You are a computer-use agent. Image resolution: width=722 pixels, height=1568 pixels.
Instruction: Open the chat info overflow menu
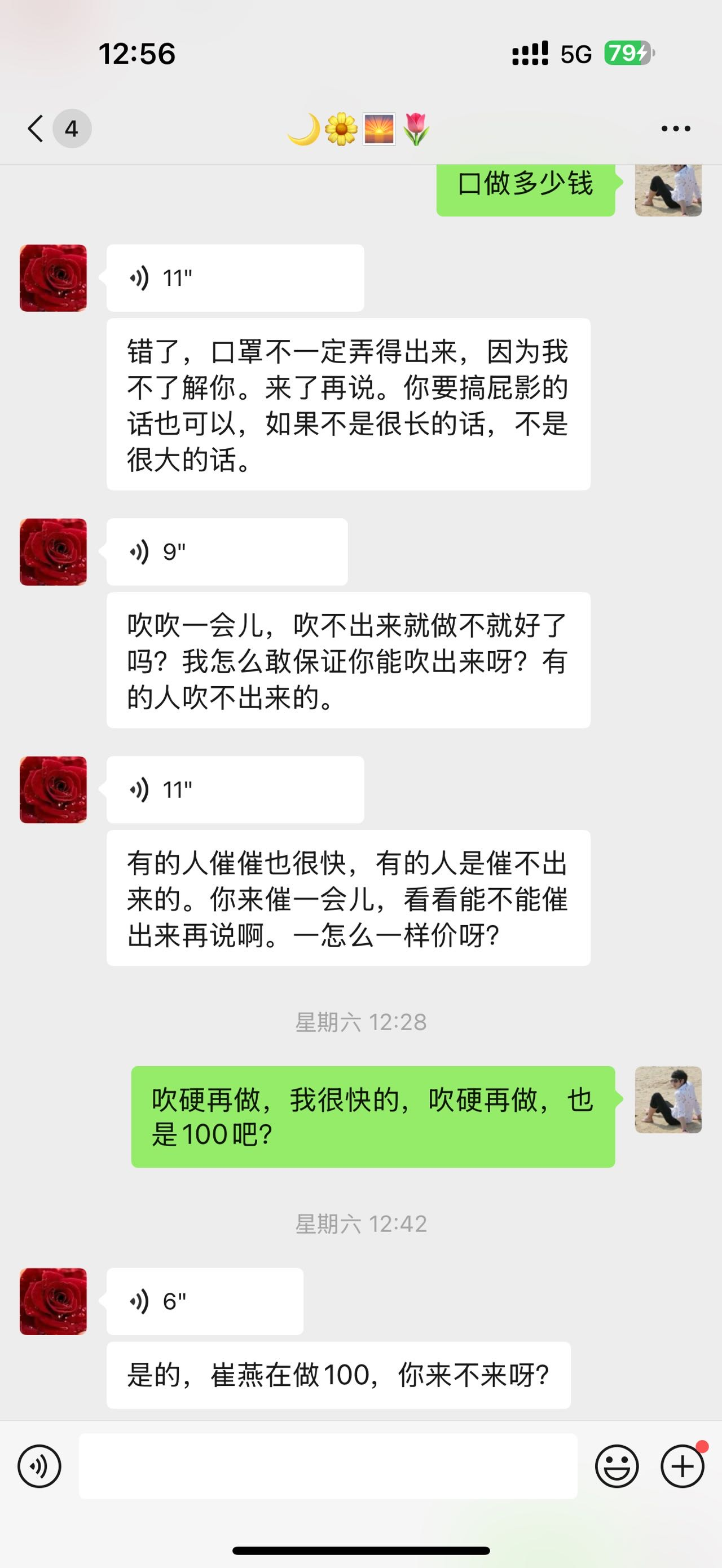(676, 129)
